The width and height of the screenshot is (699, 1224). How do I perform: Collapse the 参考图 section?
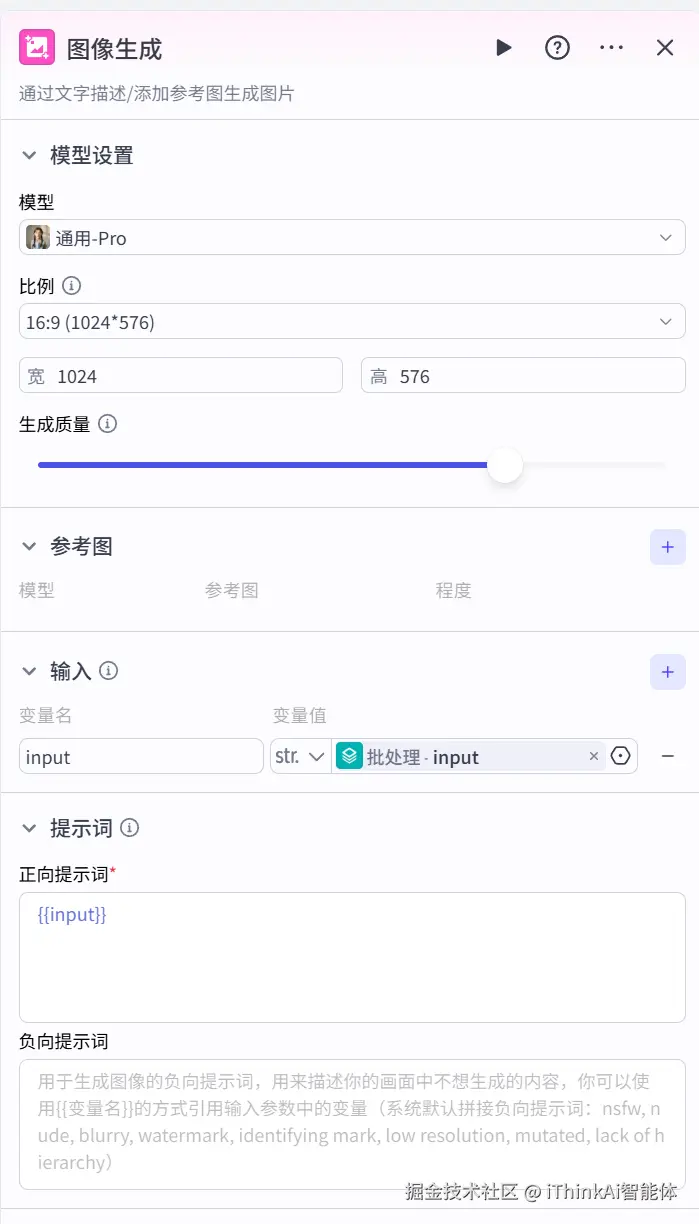pyautogui.click(x=28, y=547)
